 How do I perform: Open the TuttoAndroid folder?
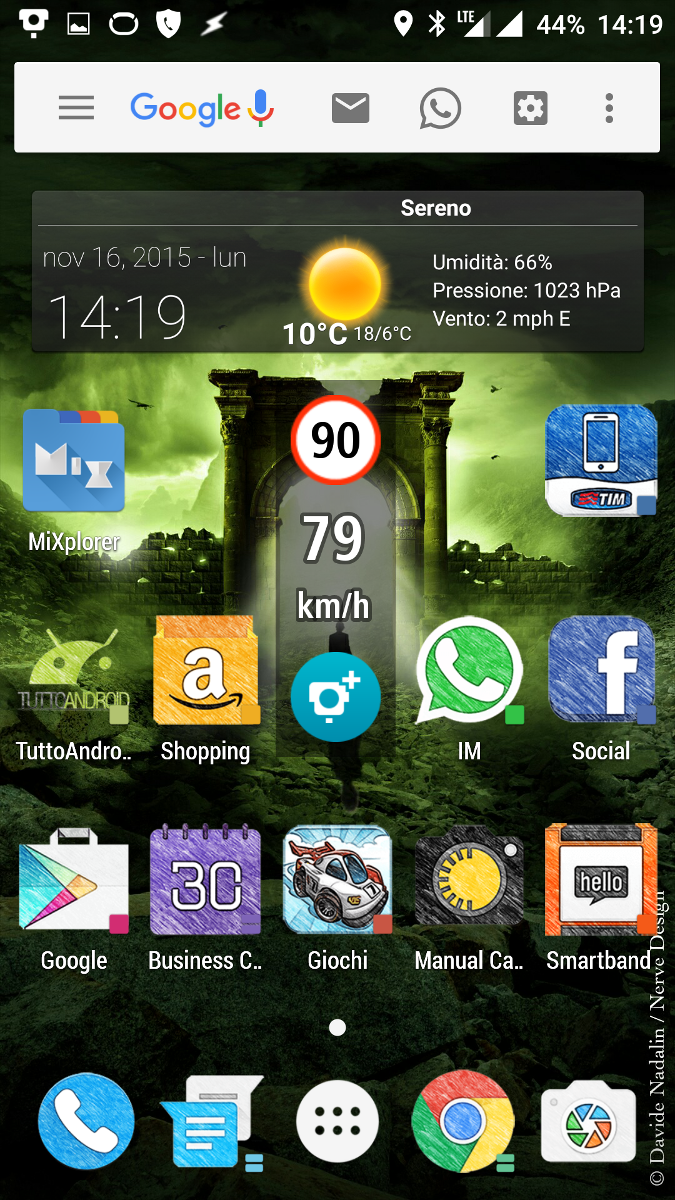[x=74, y=693]
